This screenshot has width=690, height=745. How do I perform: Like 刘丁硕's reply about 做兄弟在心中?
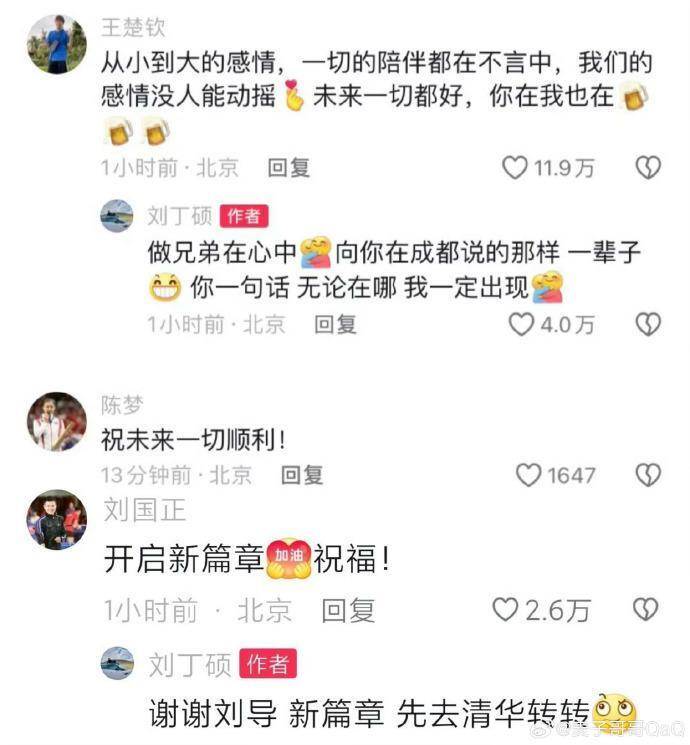[x=522, y=324]
